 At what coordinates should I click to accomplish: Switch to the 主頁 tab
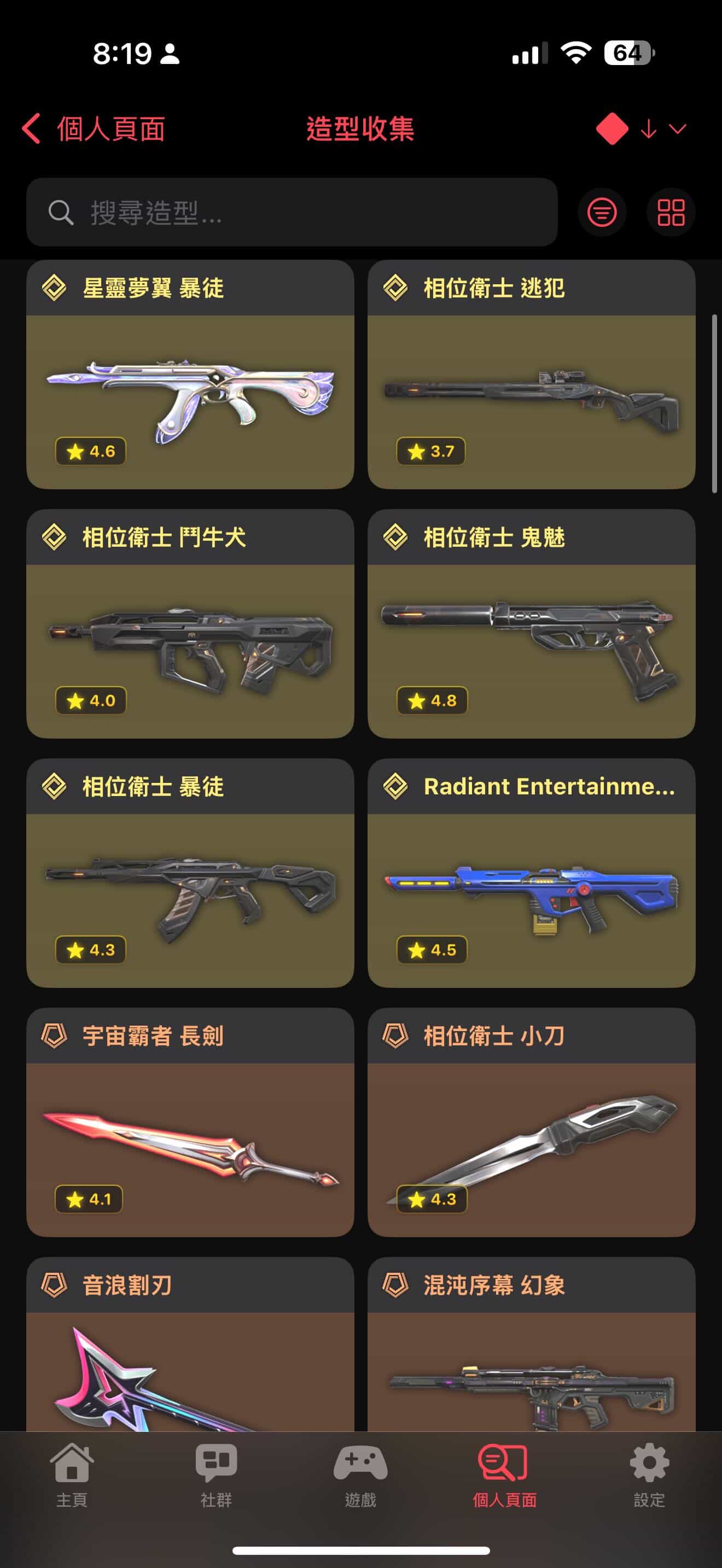pyautogui.click(x=72, y=1473)
